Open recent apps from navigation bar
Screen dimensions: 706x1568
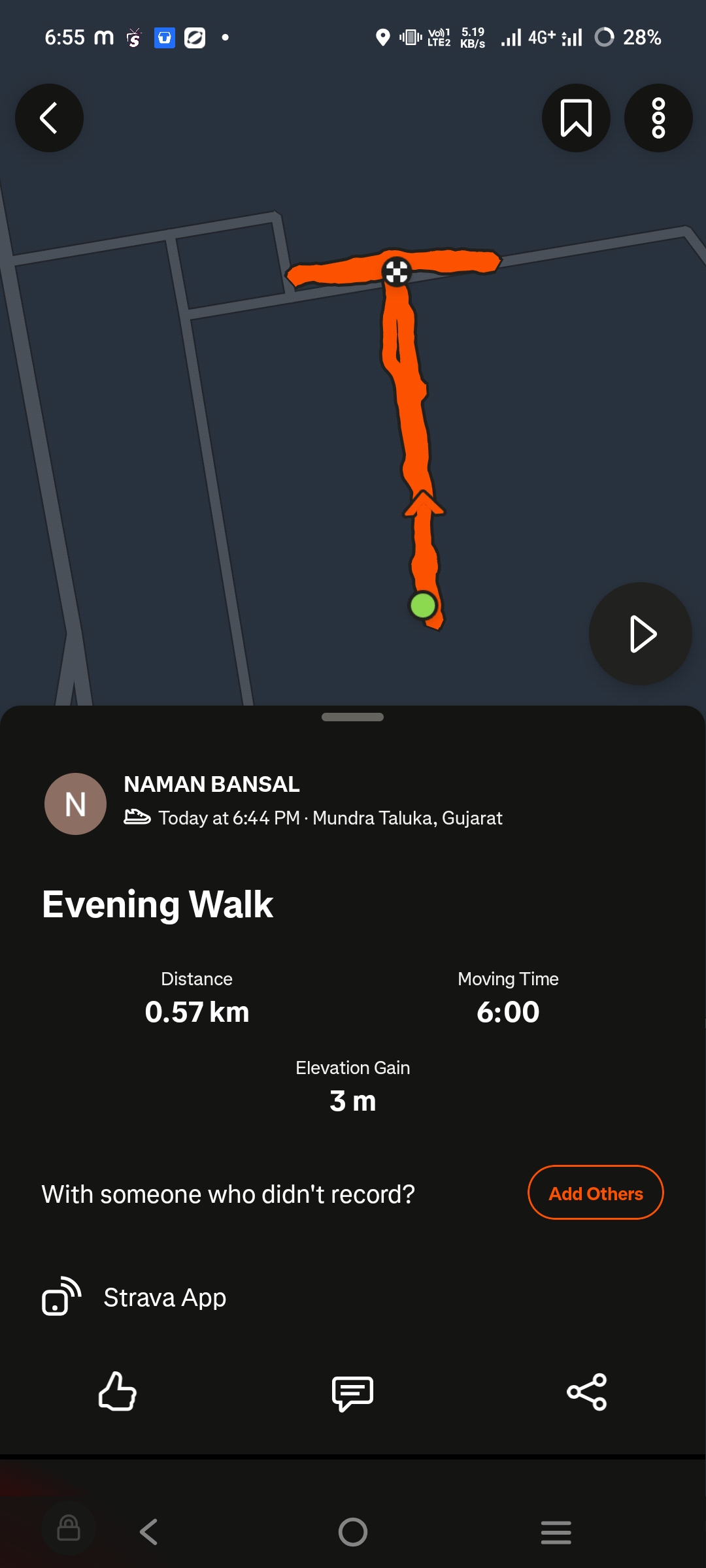(x=556, y=1531)
